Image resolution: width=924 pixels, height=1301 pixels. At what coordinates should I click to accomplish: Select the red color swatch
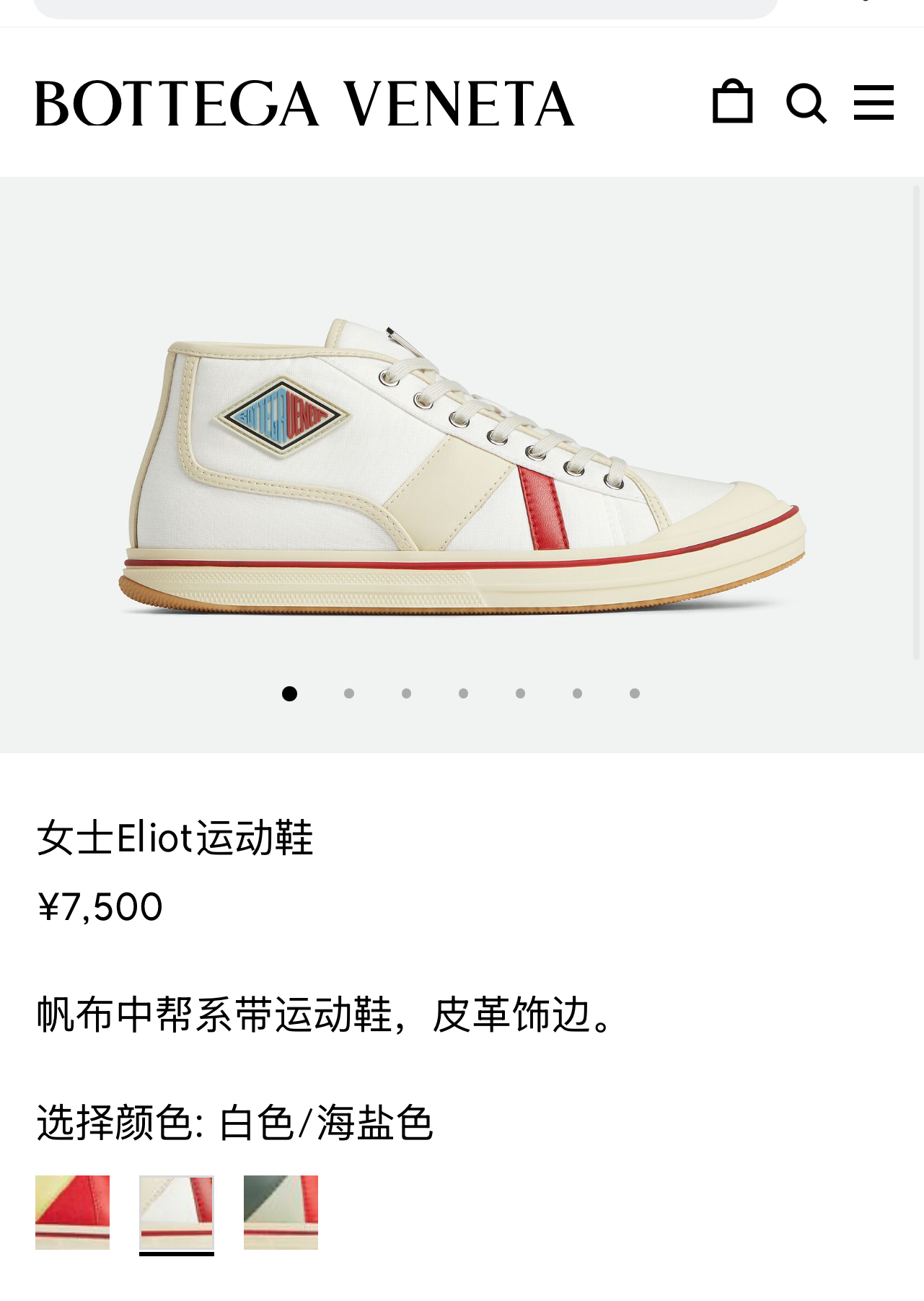[73, 1212]
